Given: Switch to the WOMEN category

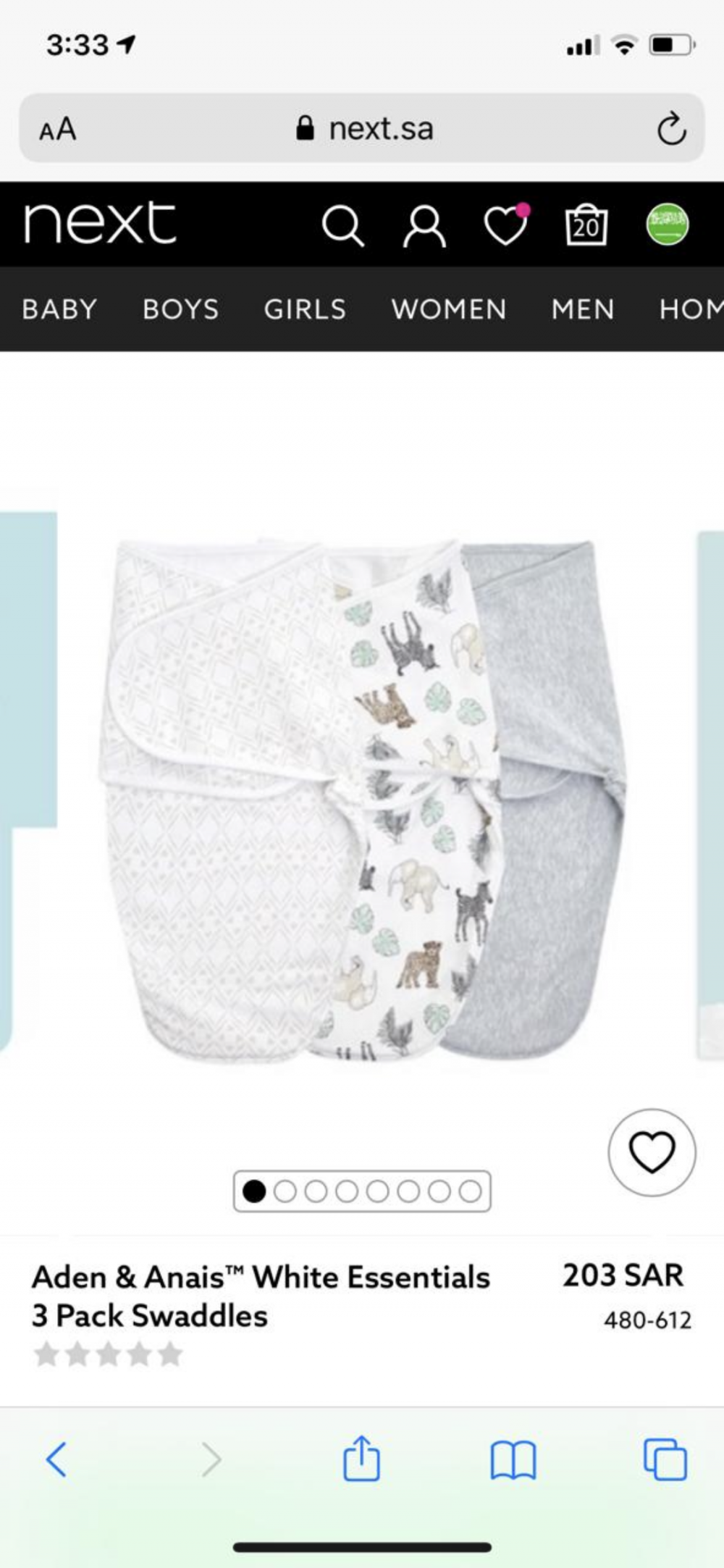Looking at the screenshot, I should pos(449,309).
